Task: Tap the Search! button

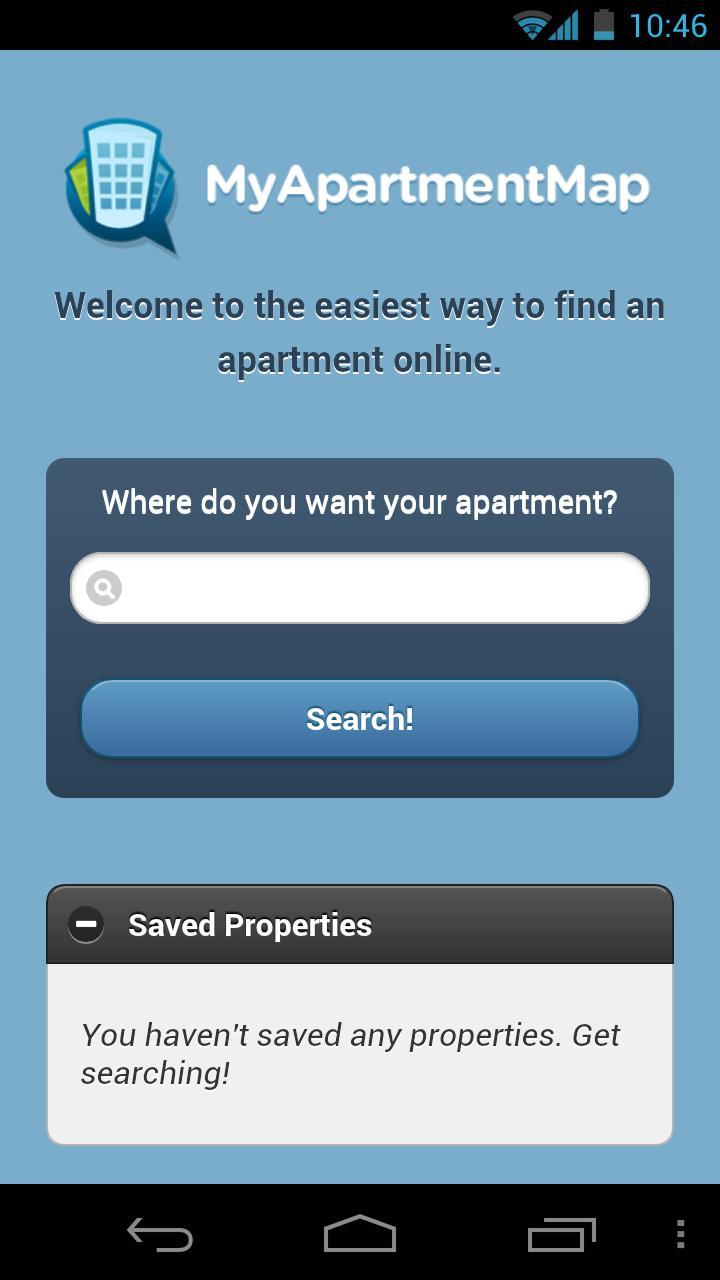Action: click(x=360, y=719)
